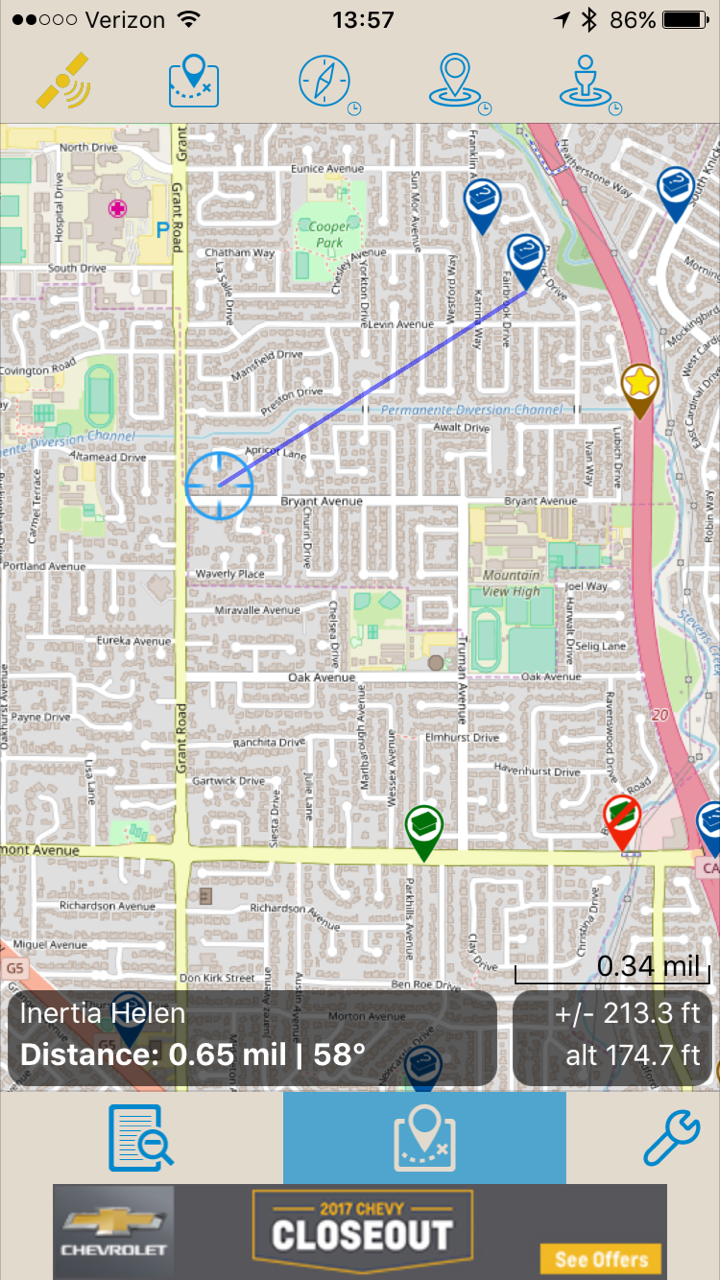Open the map pin route icon in top toolbar
The width and height of the screenshot is (720, 1280).
(193, 82)
